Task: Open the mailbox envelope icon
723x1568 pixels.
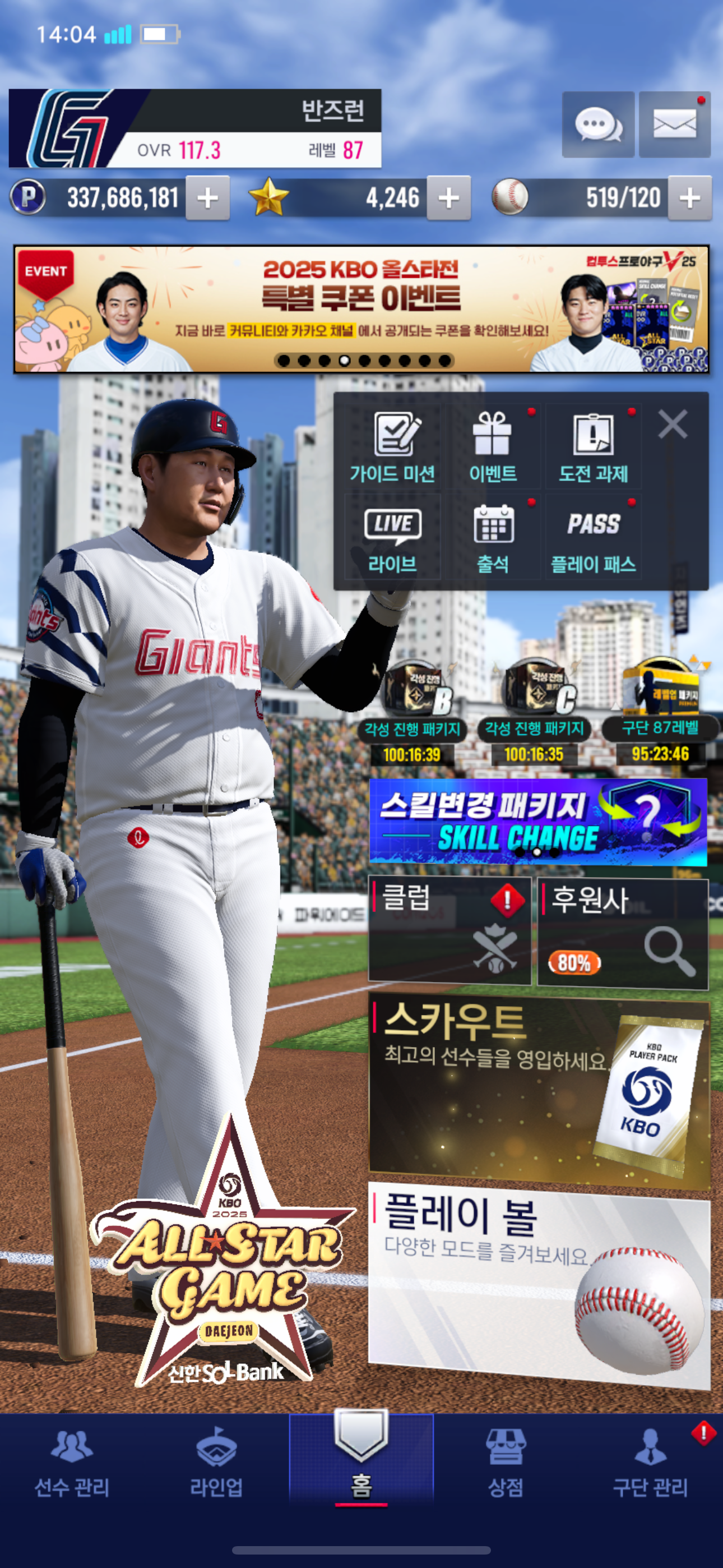Action: (x=674, y=125)
